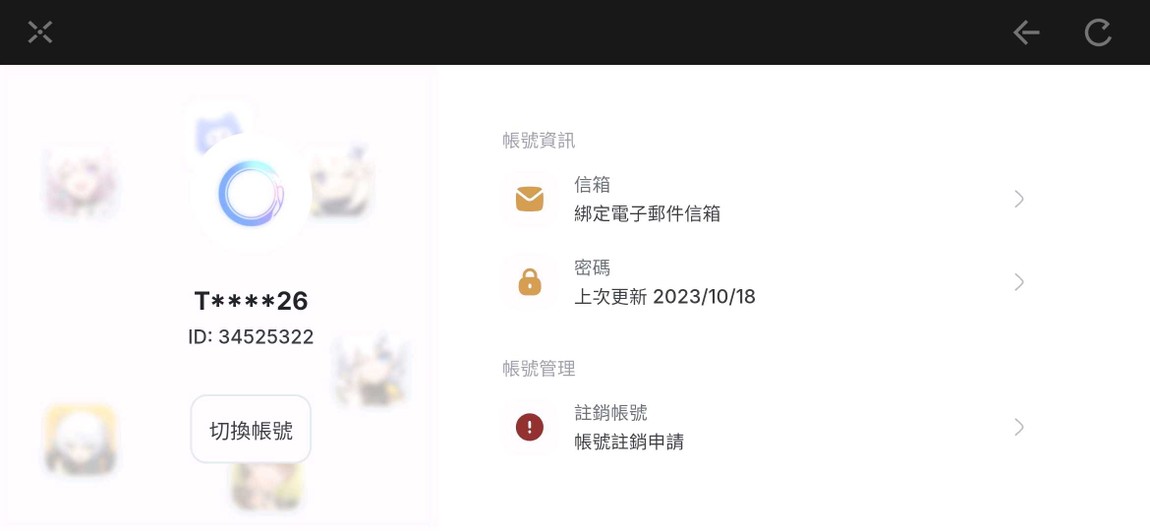The width and height of the screenshot is (1150, 531).
Task: Close the account page with the X icon
Action: (40, 32)
